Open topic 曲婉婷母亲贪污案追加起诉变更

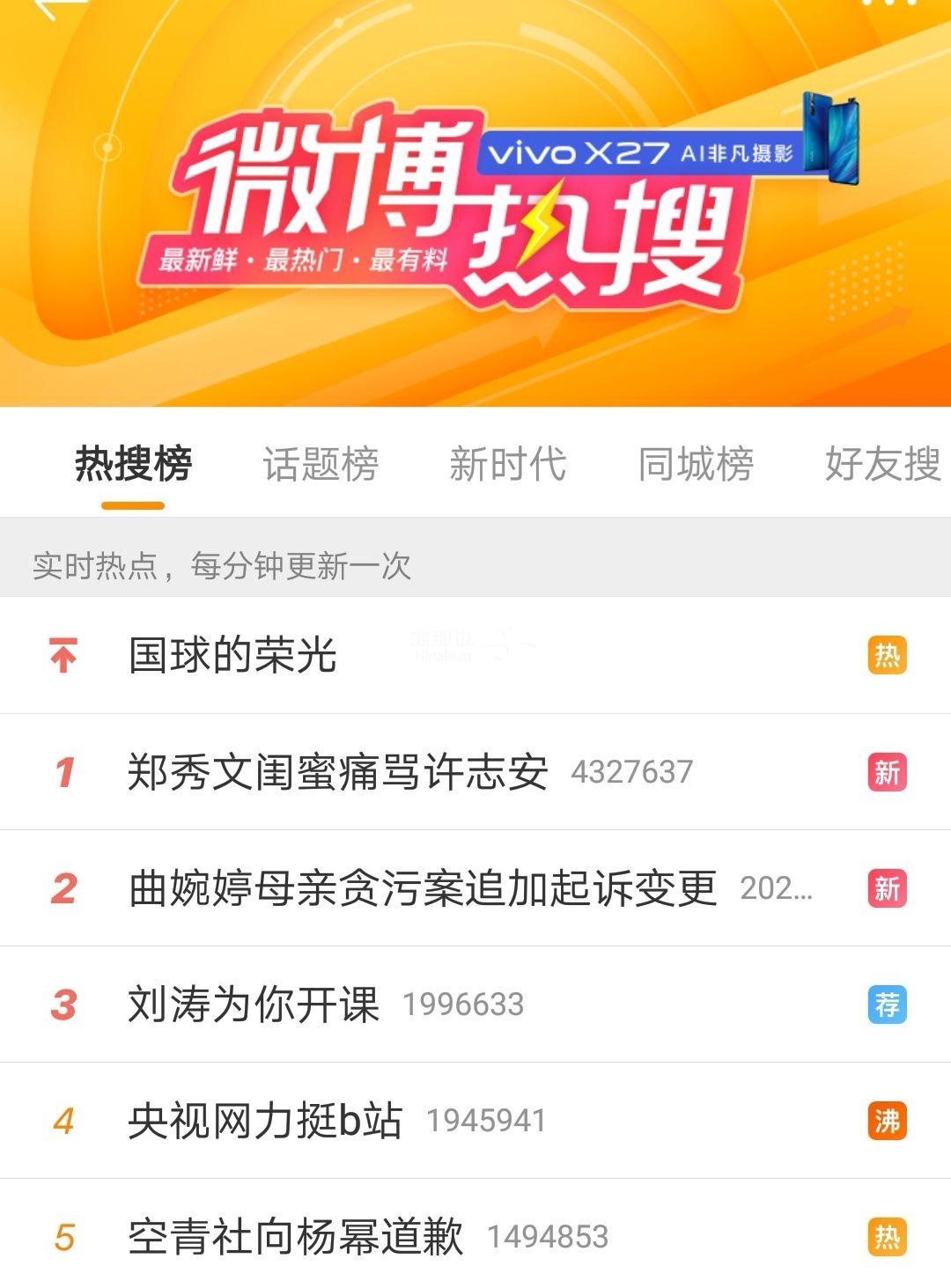(423, 888)
